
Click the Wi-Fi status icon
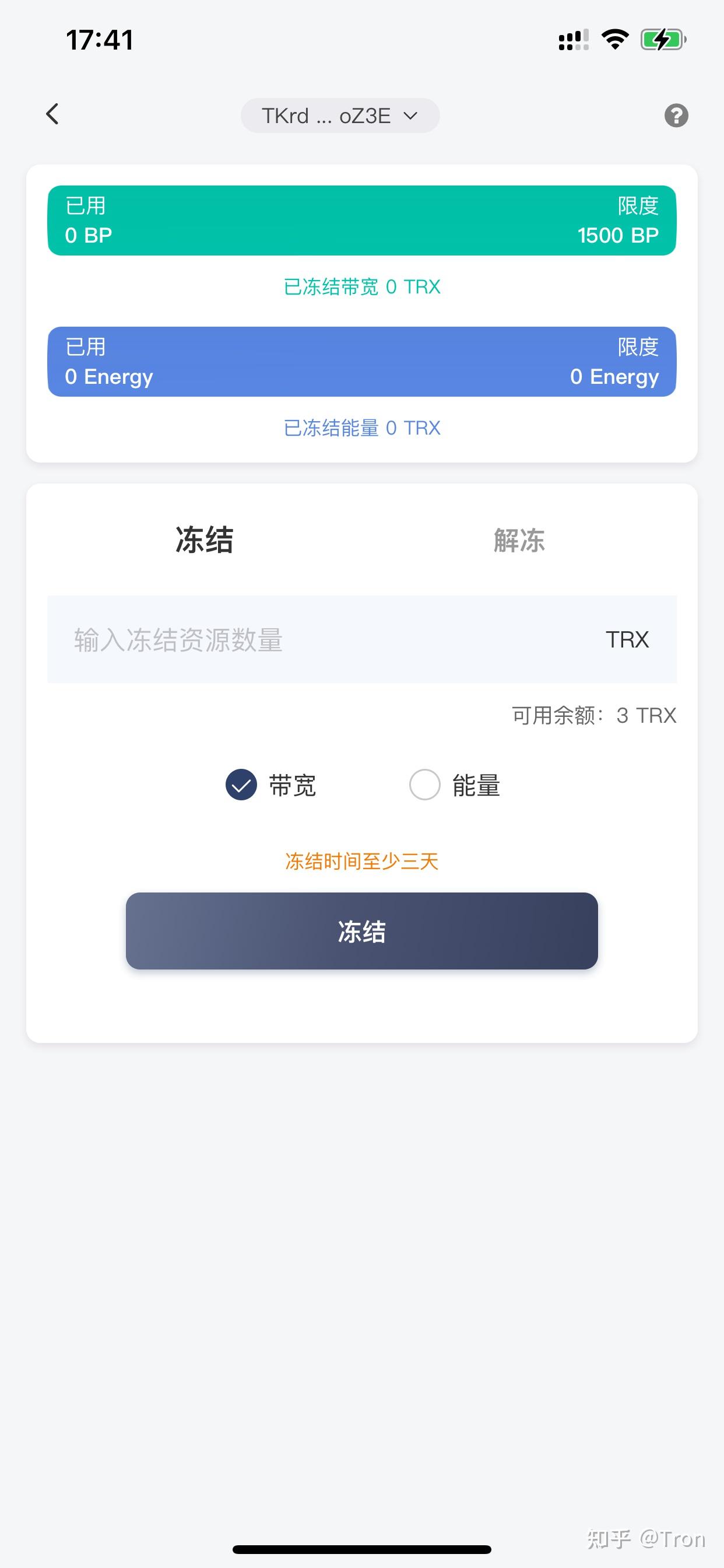(615, 38)
